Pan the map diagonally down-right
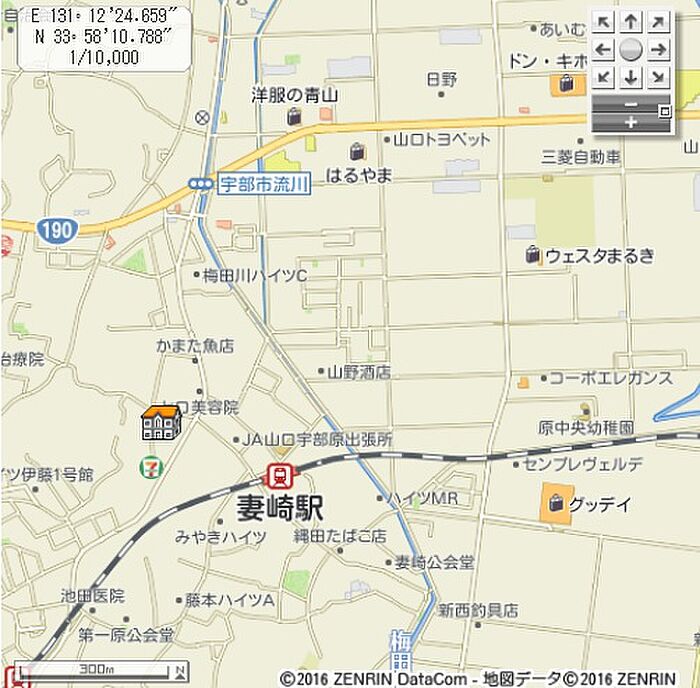The height and width of the screenshot is (688, 700). pos(658,77)
